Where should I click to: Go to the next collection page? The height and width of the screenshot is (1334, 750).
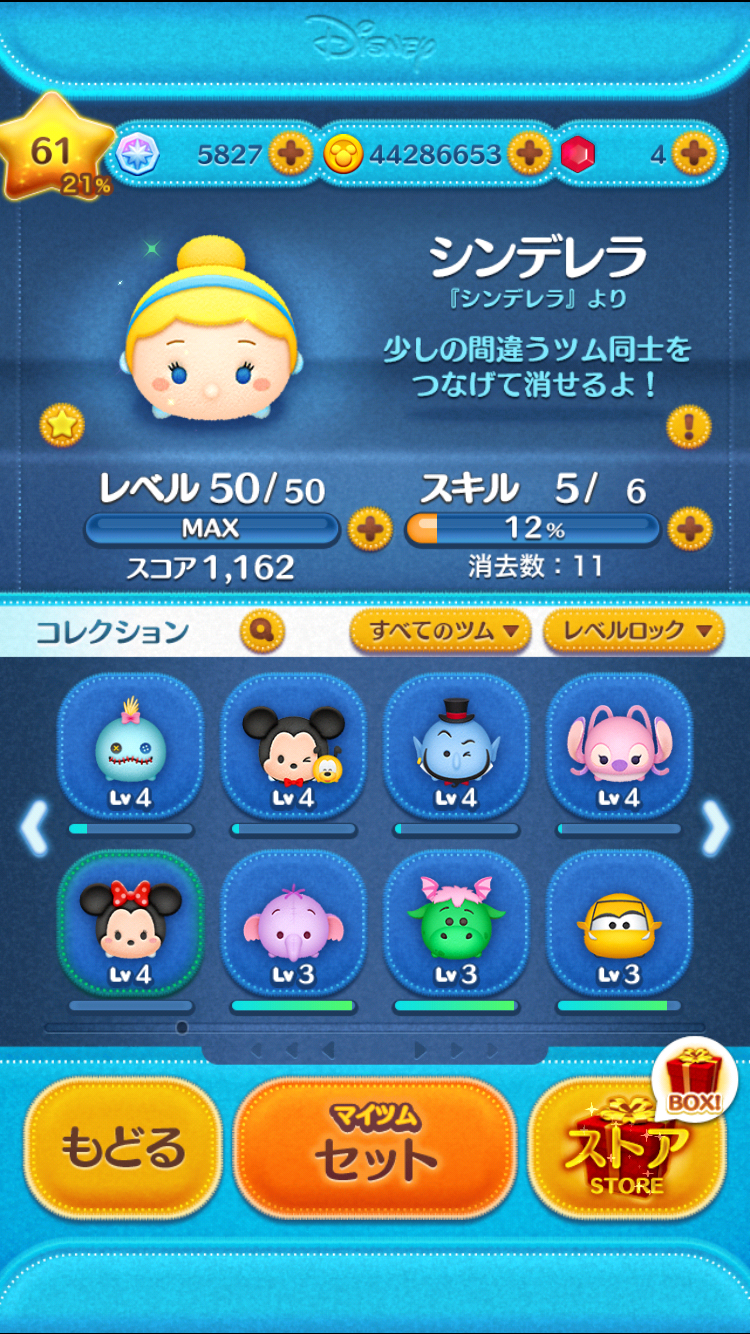[716, 828]
